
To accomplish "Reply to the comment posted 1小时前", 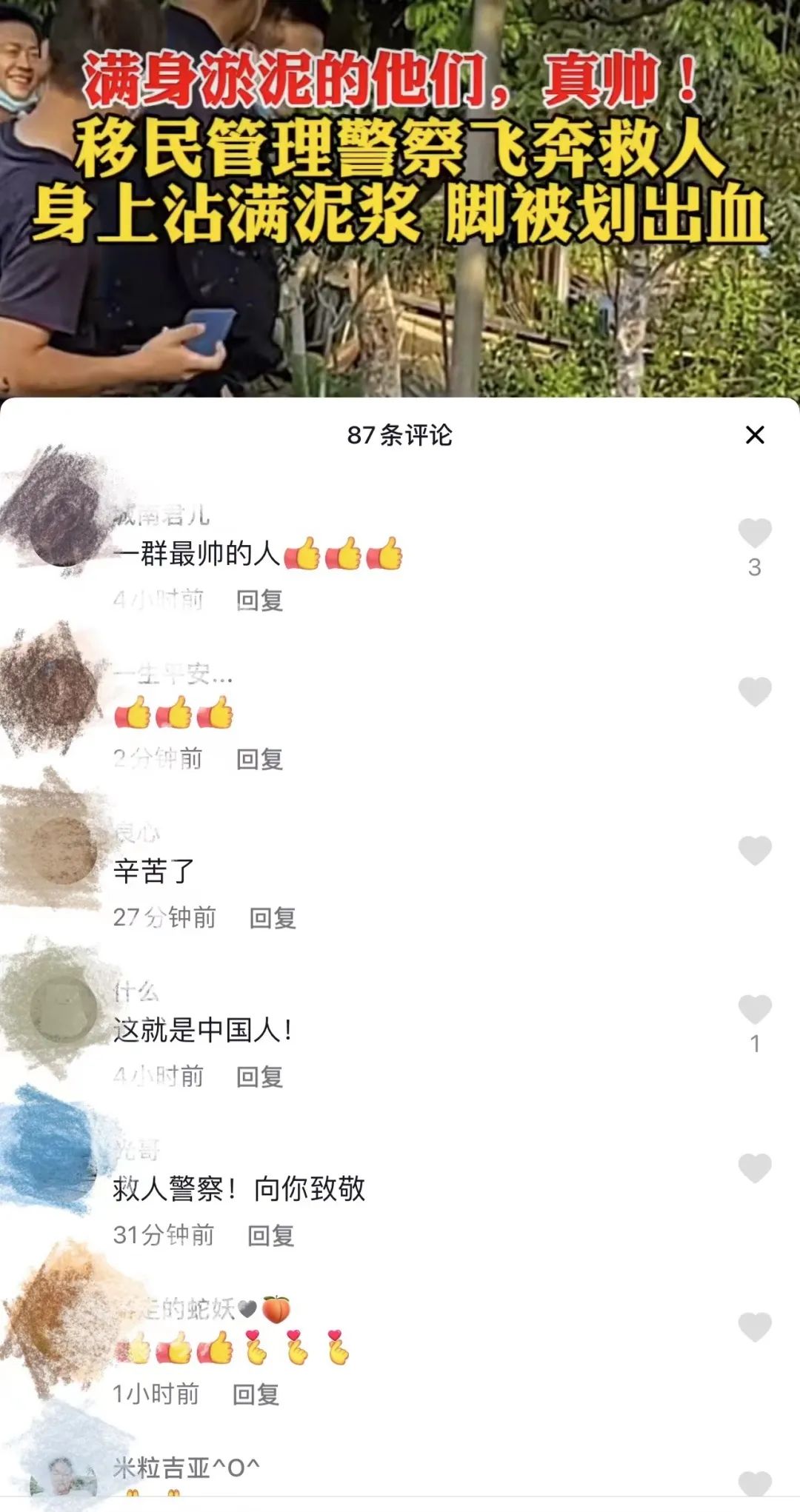I will tap(256, 1394).
